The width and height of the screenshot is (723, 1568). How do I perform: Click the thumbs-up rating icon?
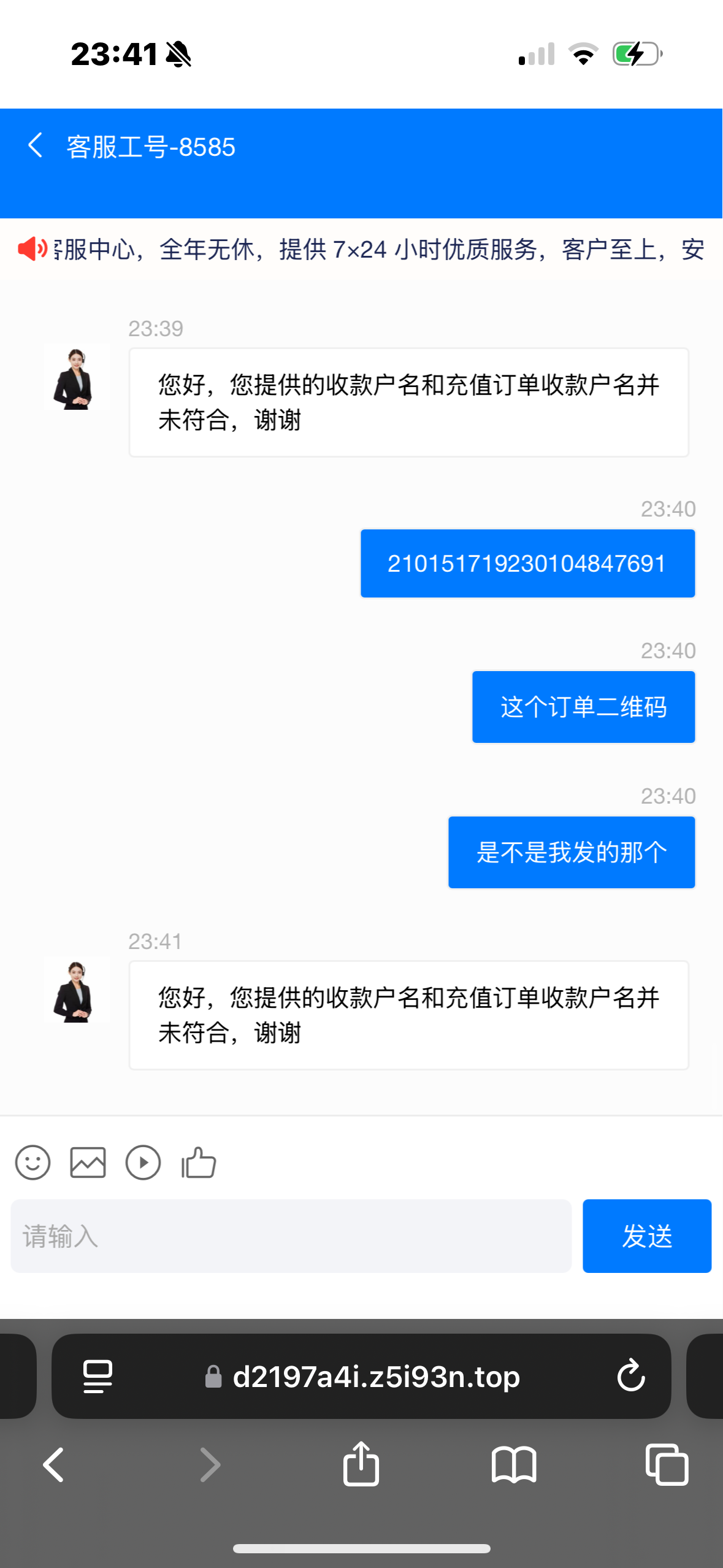coord(197,1161)
